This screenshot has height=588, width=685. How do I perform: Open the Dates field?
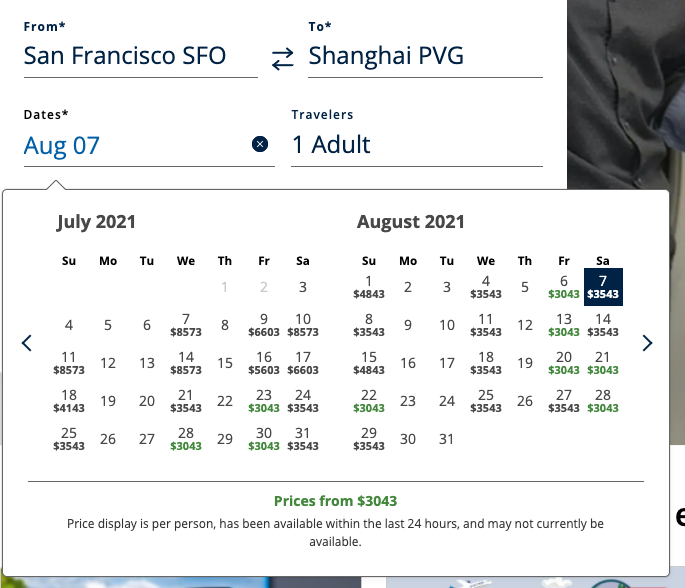pyautogui.click(x=130, y=146)
